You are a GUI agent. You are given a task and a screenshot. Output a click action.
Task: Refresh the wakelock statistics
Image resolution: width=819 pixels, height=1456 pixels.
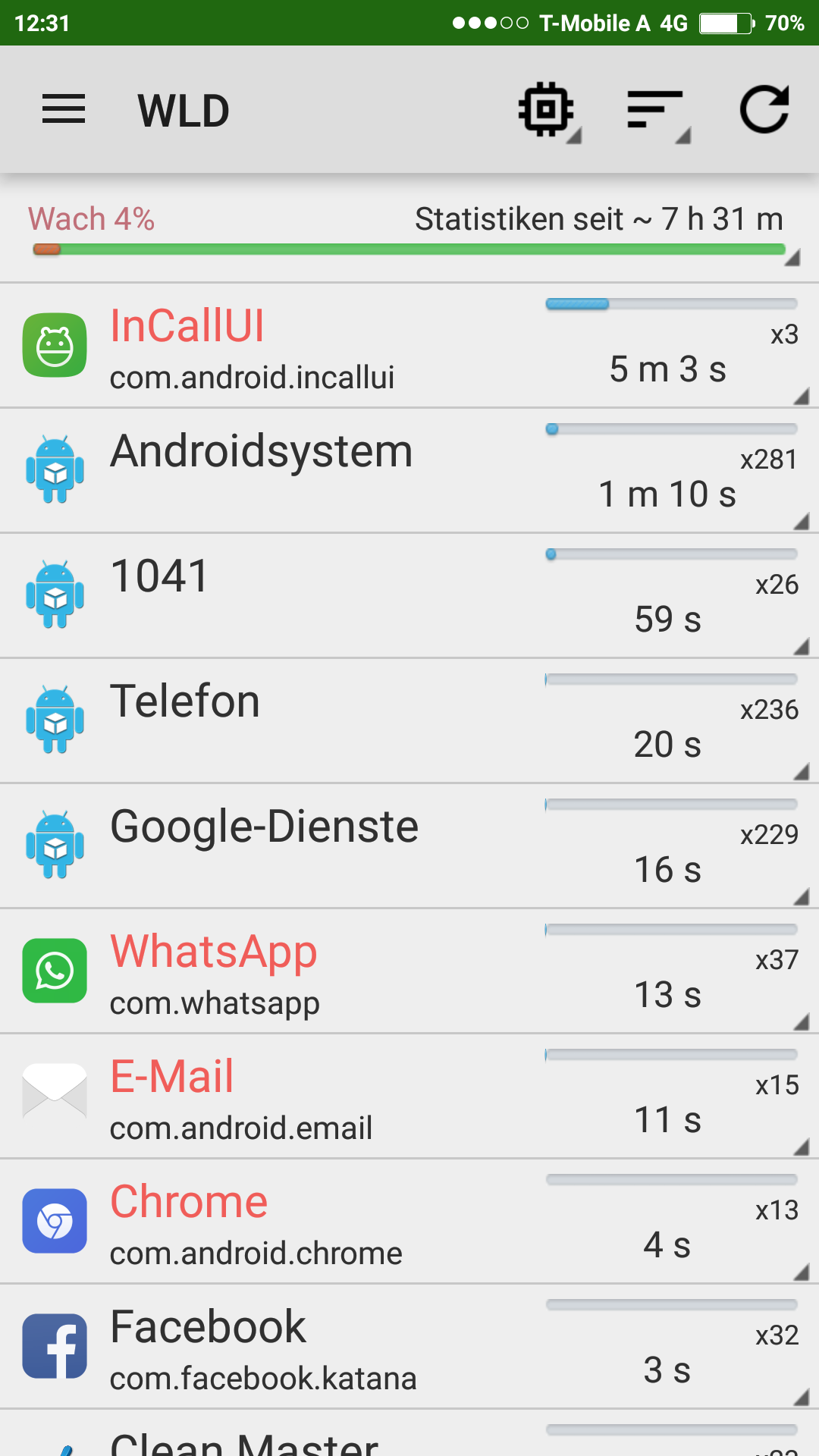(x=764, y=110)
